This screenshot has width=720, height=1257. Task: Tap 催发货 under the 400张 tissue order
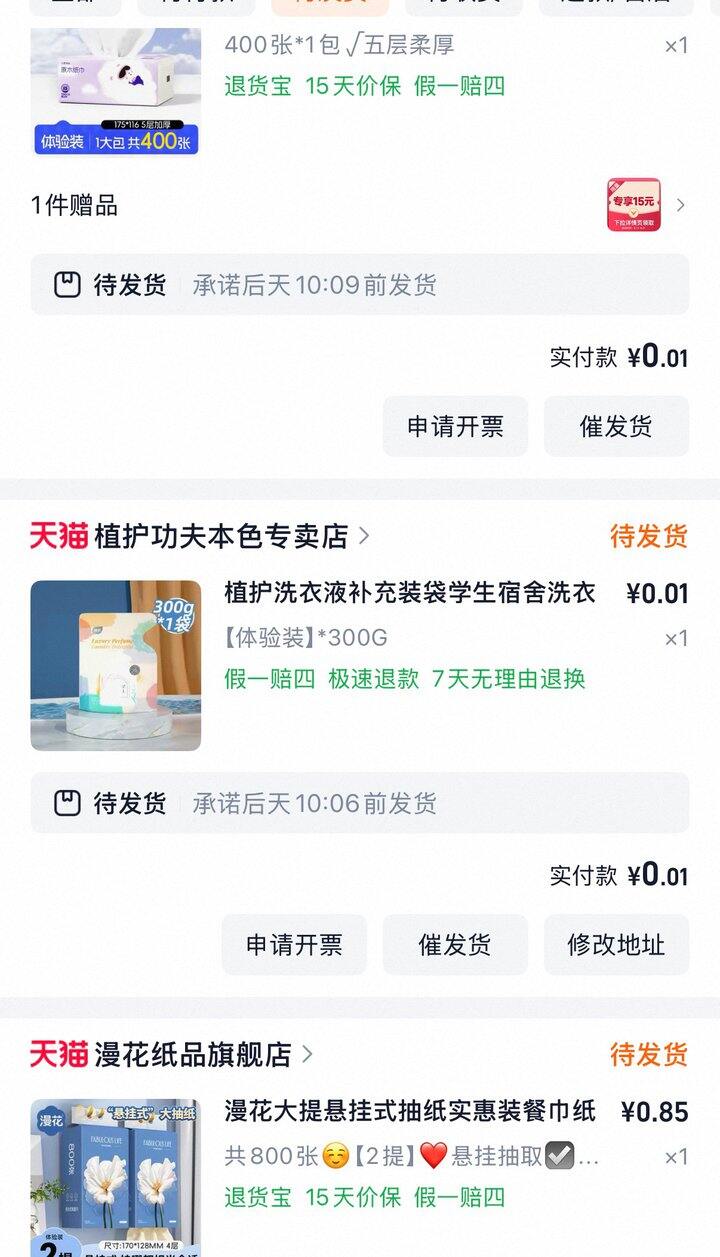616,427
